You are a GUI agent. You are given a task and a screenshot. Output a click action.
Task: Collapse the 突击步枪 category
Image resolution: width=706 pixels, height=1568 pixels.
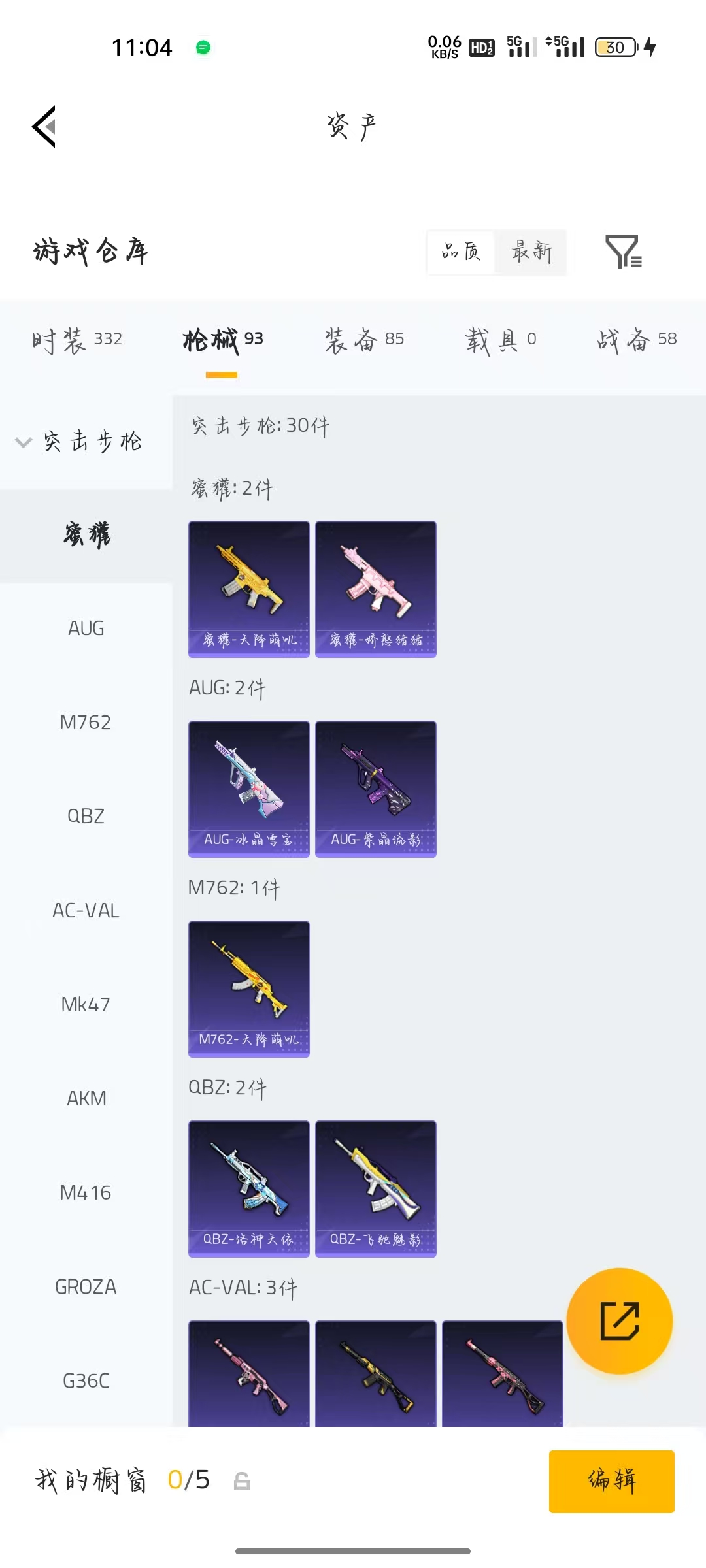point(78,442)
